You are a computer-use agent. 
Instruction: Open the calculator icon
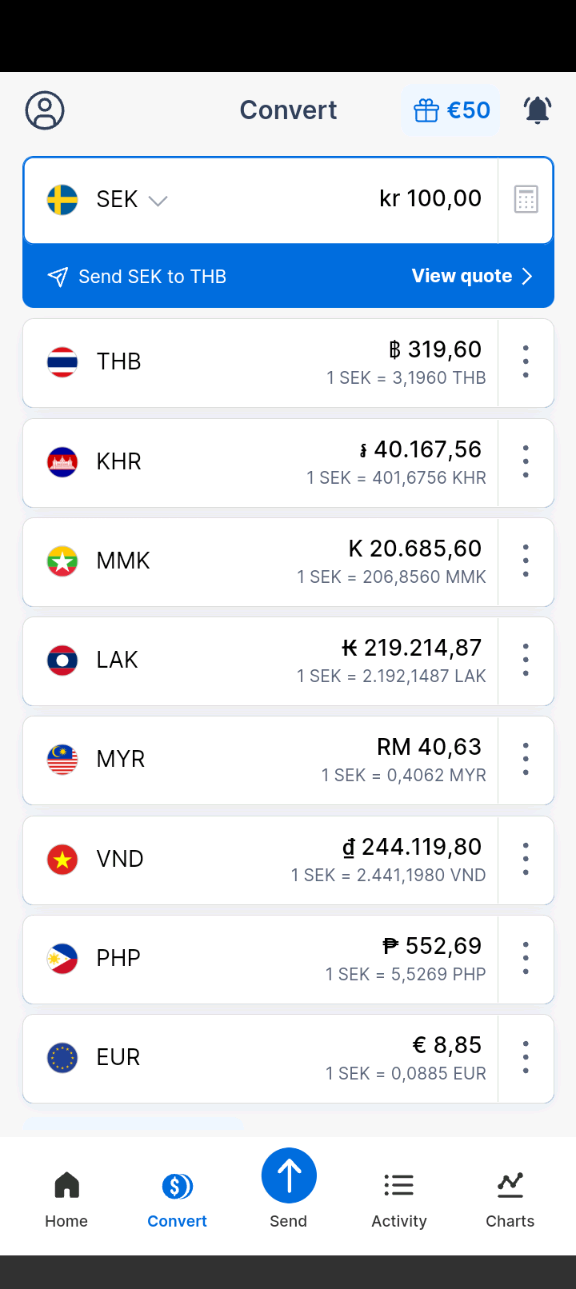[526, 200]
